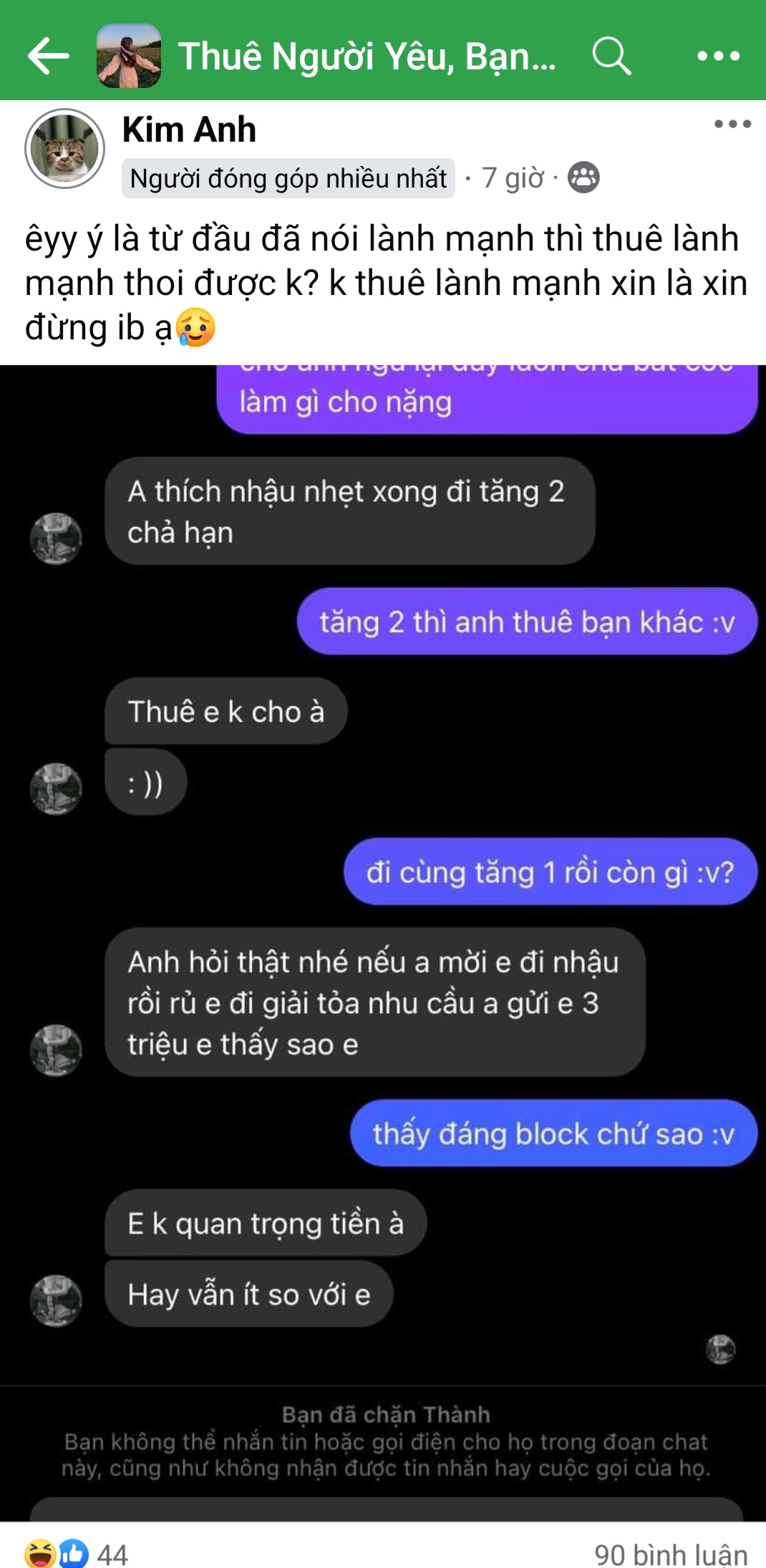Open Kim Anh's profile from the name

pyautogui.click(x=189, y=130)
